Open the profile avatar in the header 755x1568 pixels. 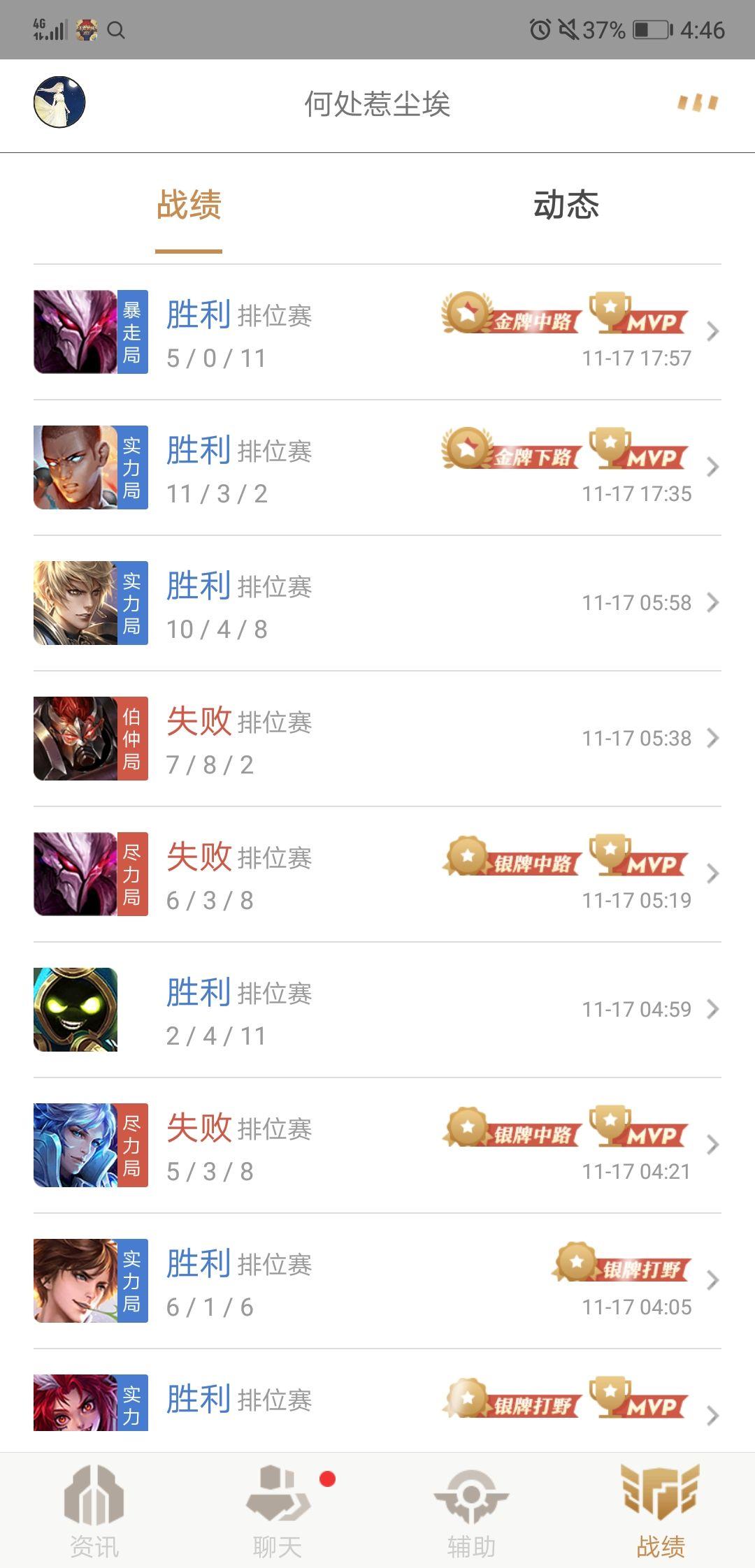pyautogui.click(x=59, y=102)
